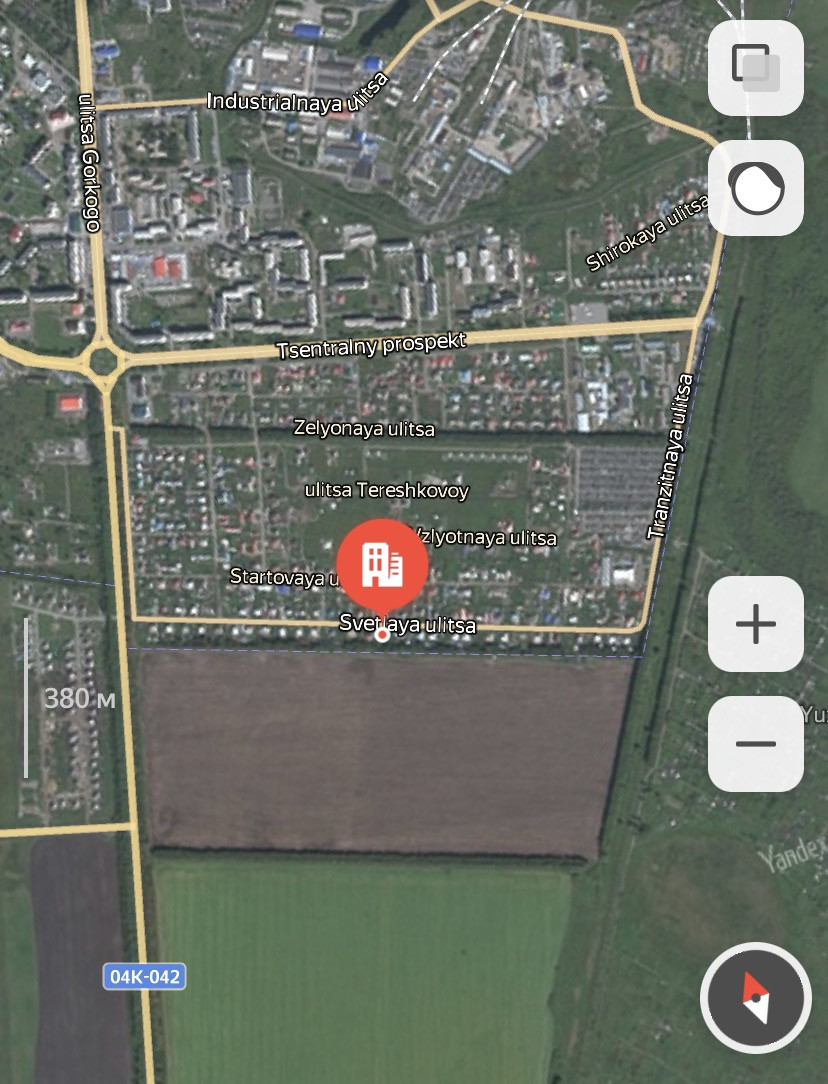Open the red building marker on Svetlaya ulitsa
Screen dimensions: 828x1084
(x=382, y=566)
